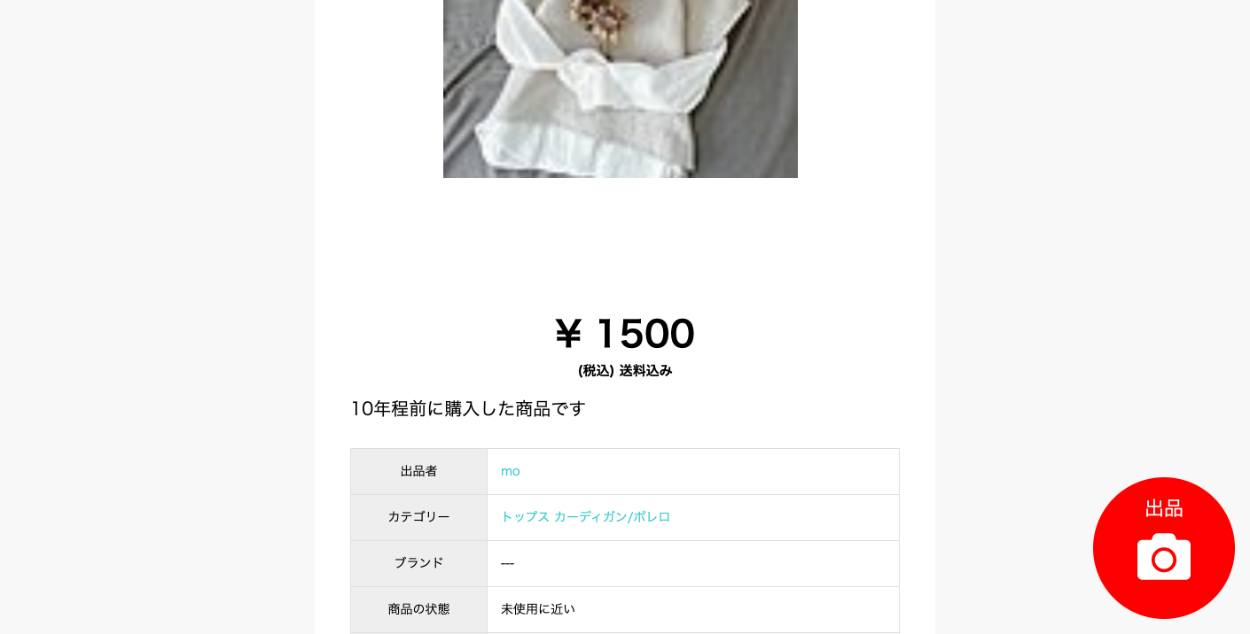
Task: Tap the red 出品 camera button
Action: (x=1163, y=547)
